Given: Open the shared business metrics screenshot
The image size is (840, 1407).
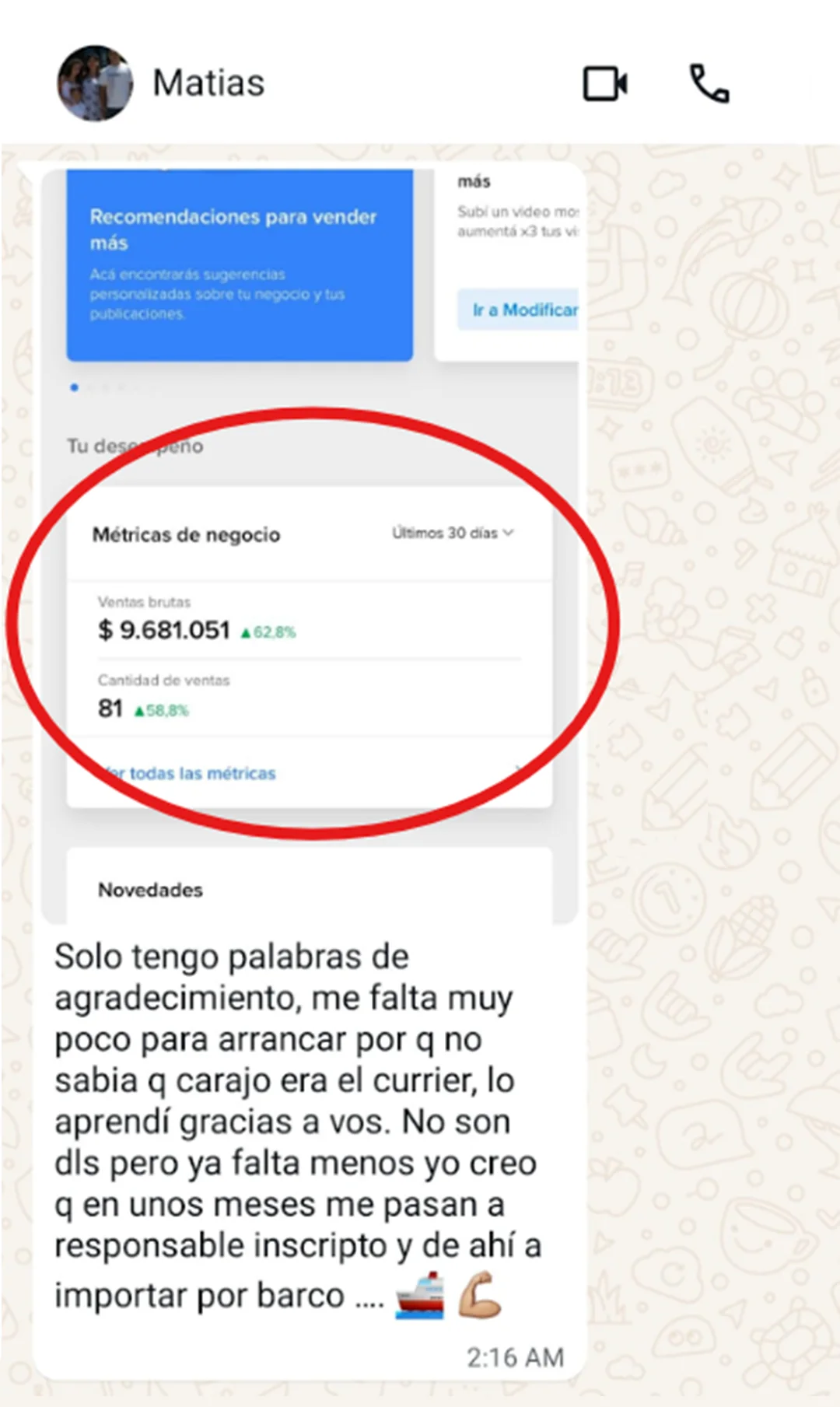Looking at the screenshot, I should [310, 544].
